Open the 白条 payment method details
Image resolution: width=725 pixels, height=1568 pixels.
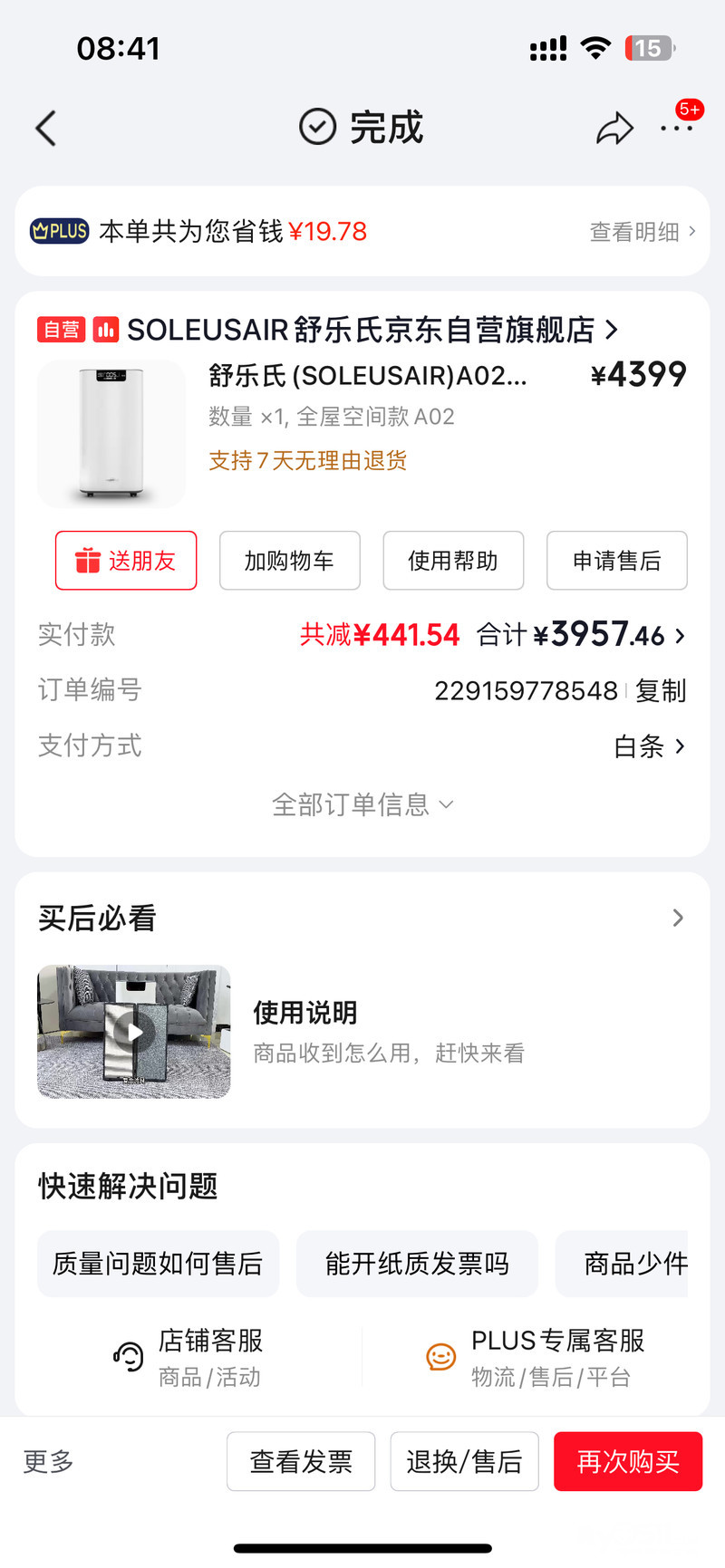pyautogui.click(x=649, y=746)
